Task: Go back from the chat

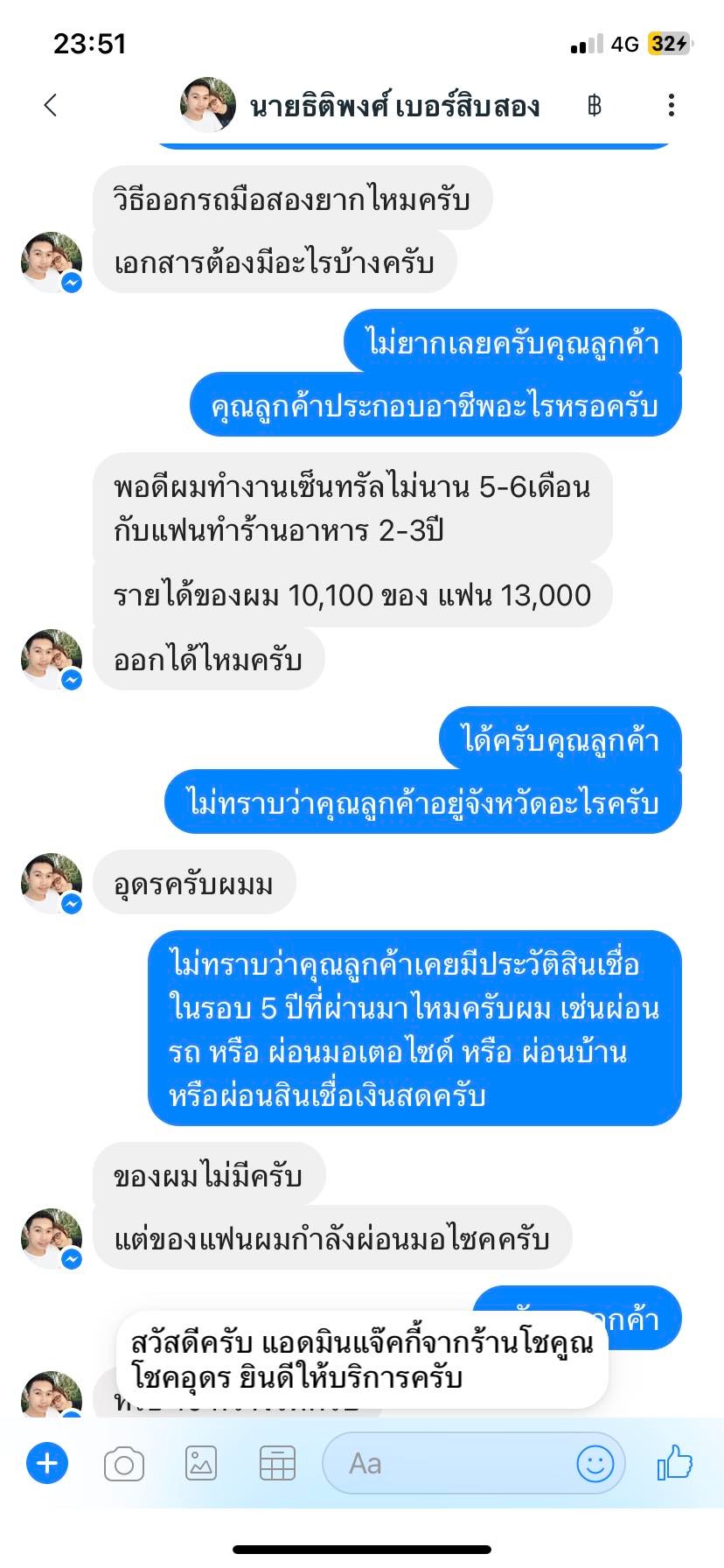Action: click(x=50, y=106)
